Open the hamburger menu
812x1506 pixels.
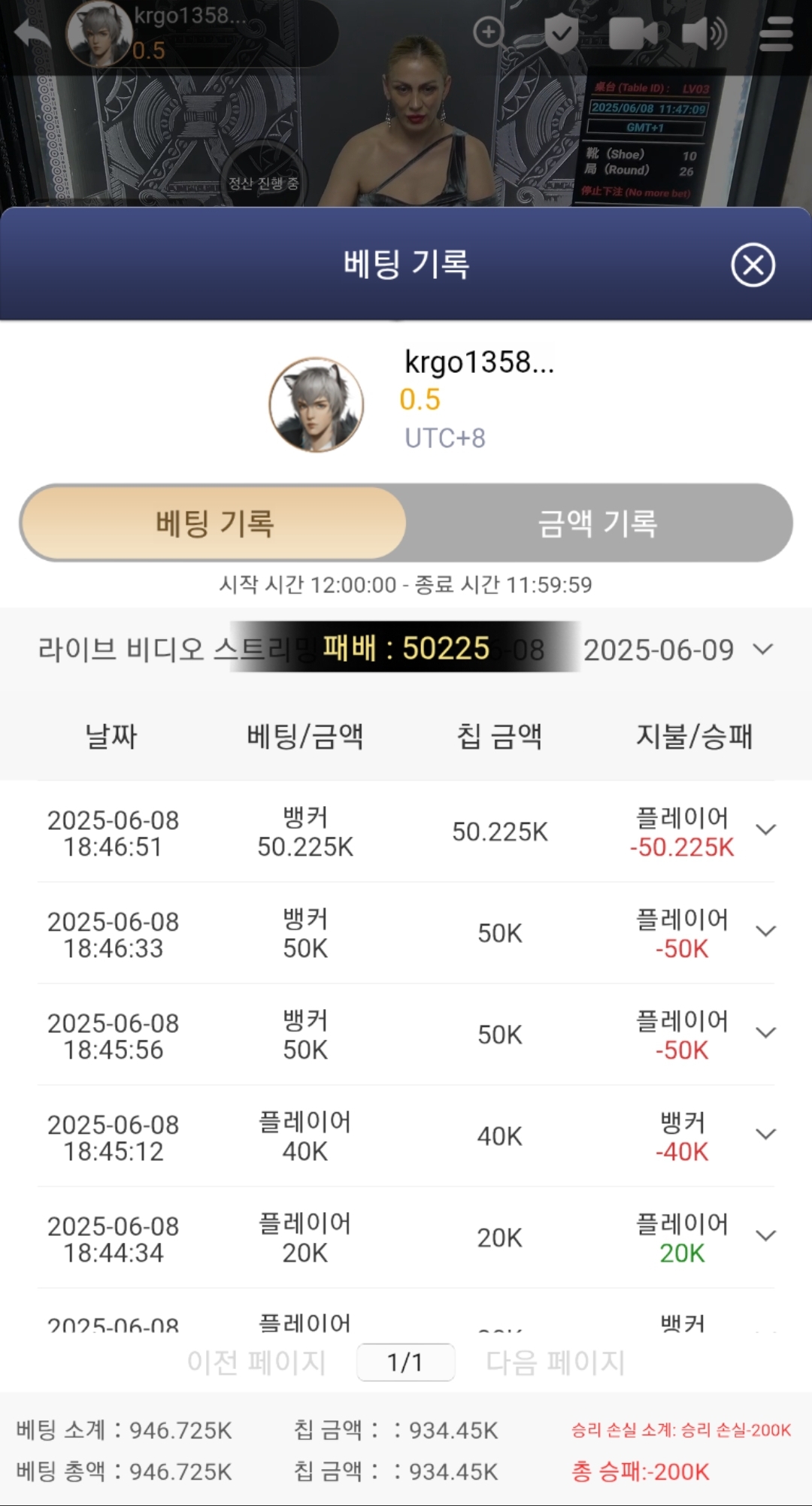776,34
